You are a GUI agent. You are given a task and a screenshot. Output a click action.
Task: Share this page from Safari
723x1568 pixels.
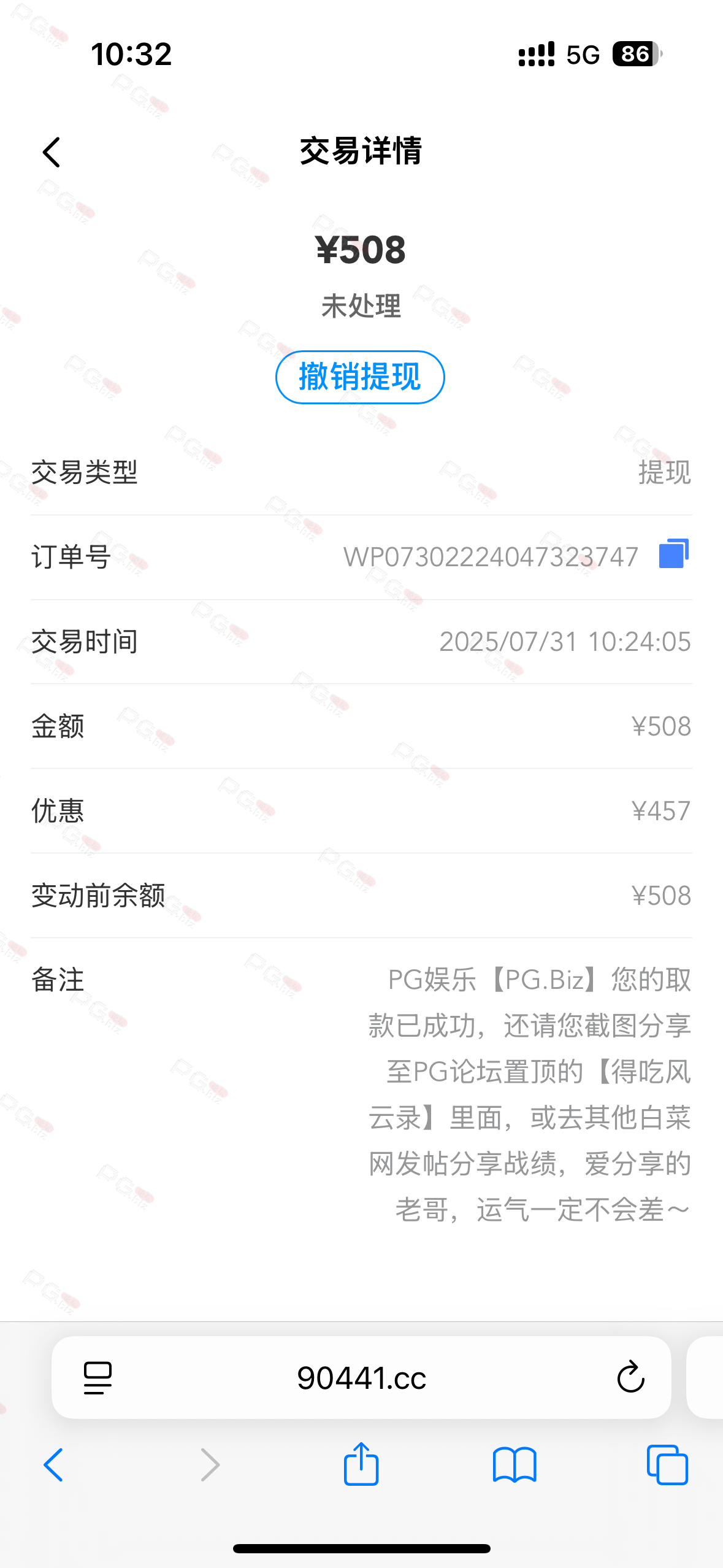click(361, 1464)
